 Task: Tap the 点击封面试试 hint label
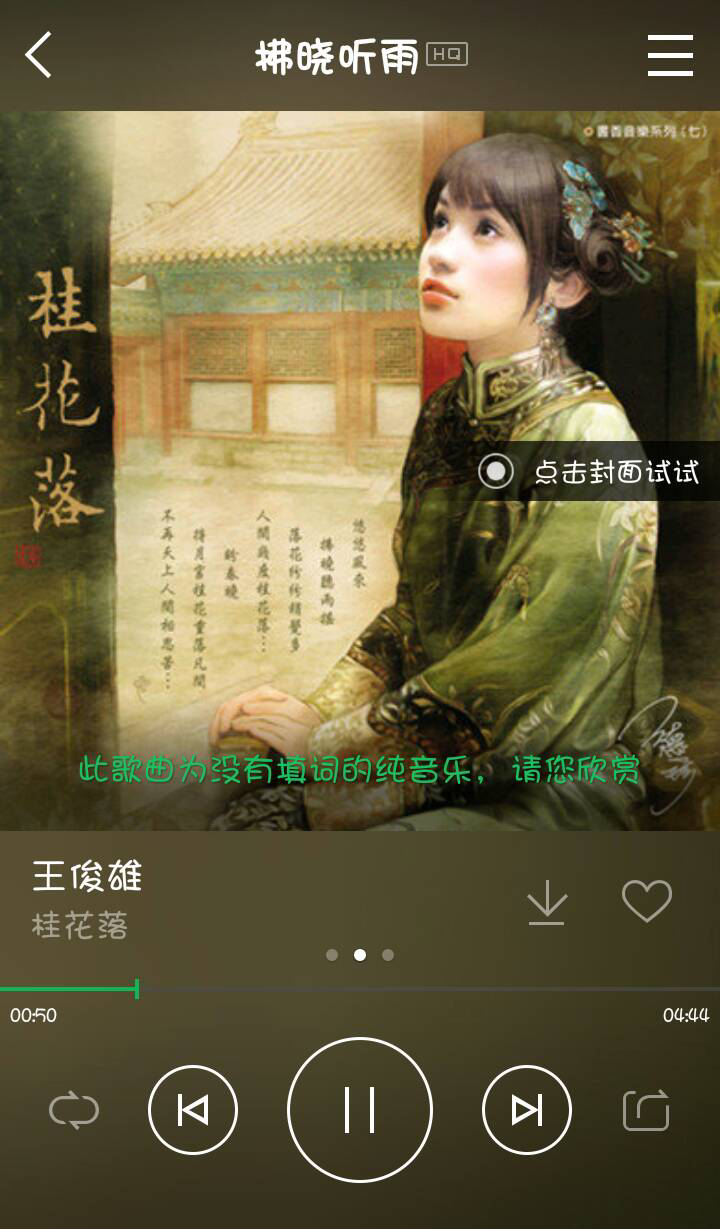point(598,471)
